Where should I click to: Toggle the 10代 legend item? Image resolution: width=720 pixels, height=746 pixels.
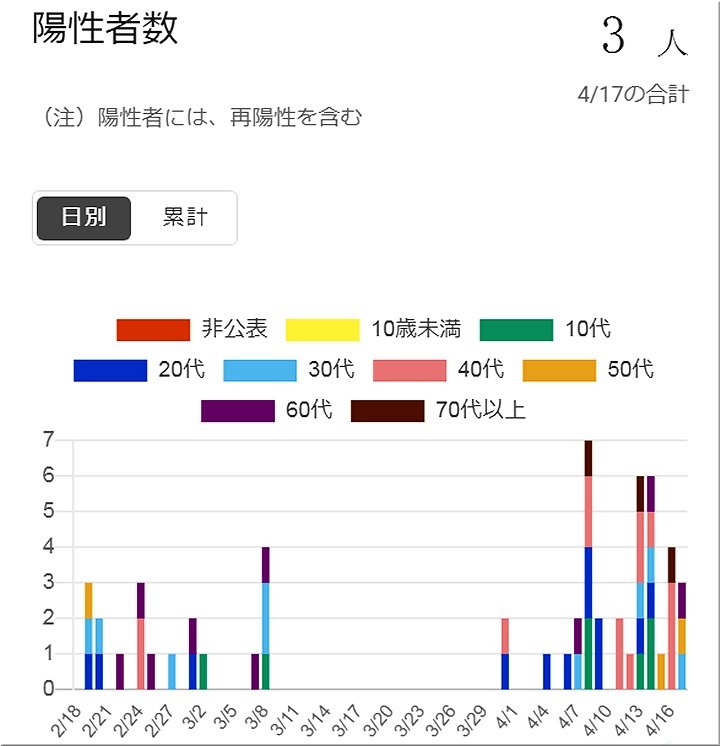[x=545, y=329]
